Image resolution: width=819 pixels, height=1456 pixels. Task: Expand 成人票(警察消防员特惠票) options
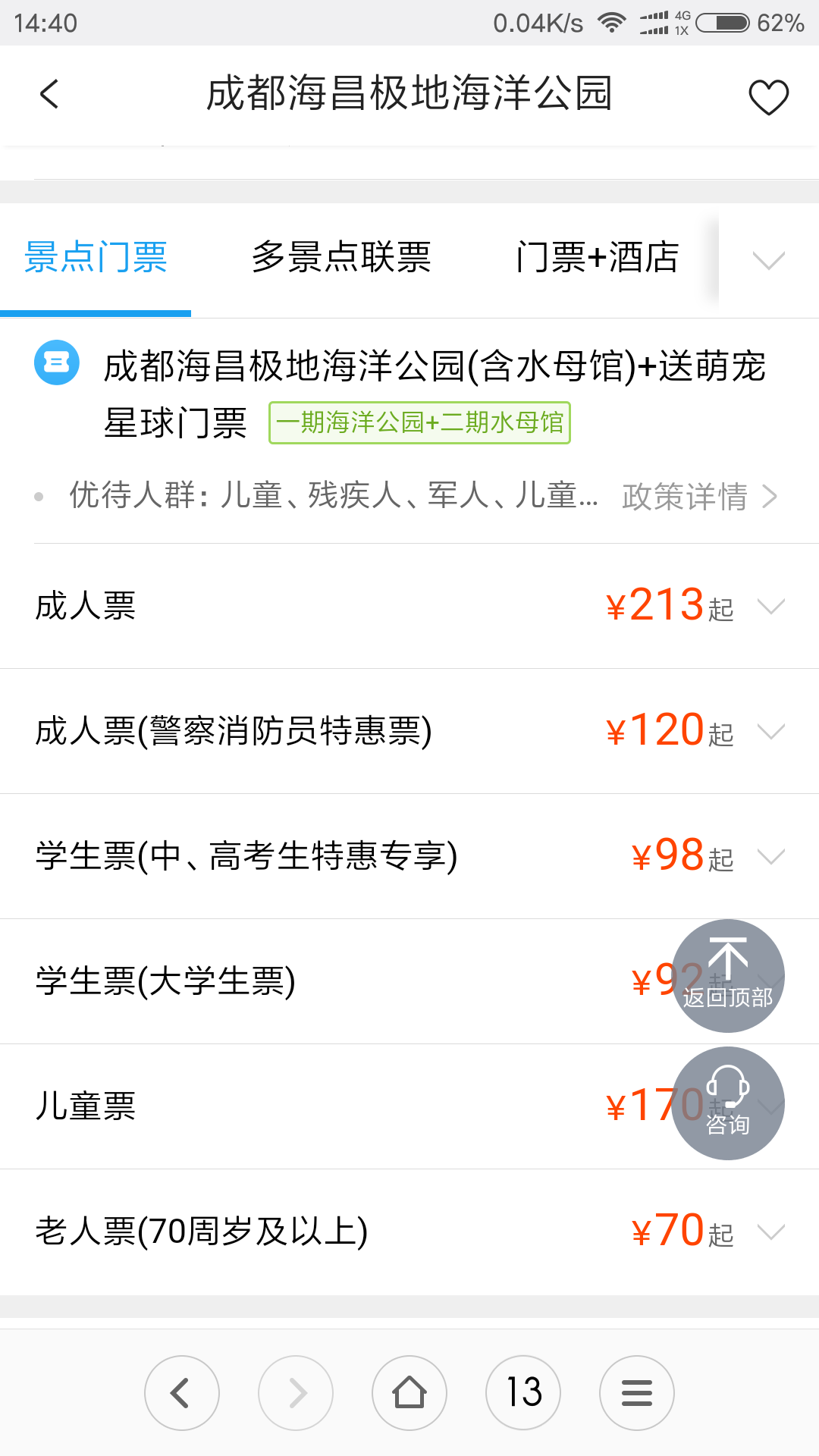(409, 731)
